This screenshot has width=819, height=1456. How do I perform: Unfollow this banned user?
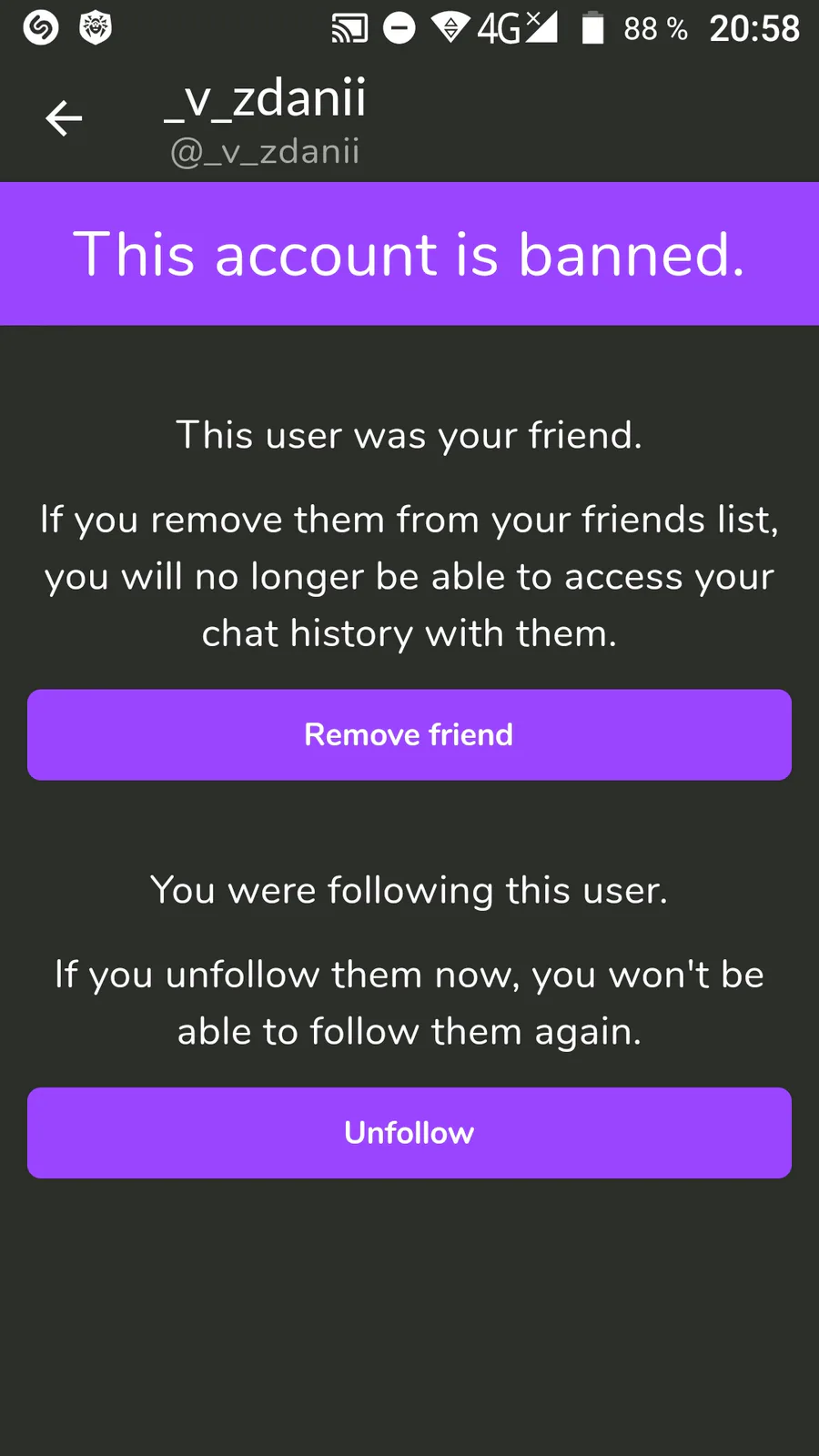pyautogui.click(x=409, y=1133)
